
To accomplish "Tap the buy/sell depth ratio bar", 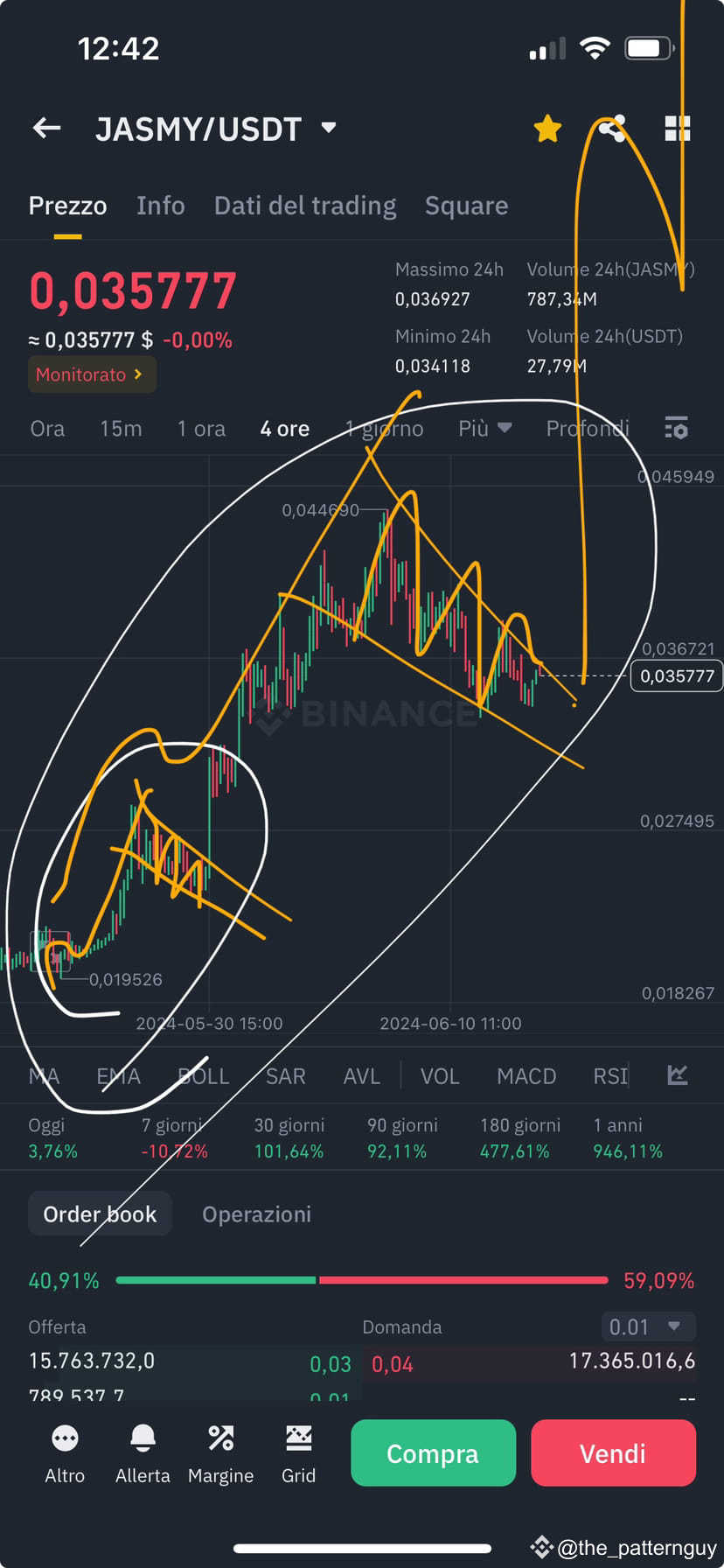I will (x=362, y=1279).
